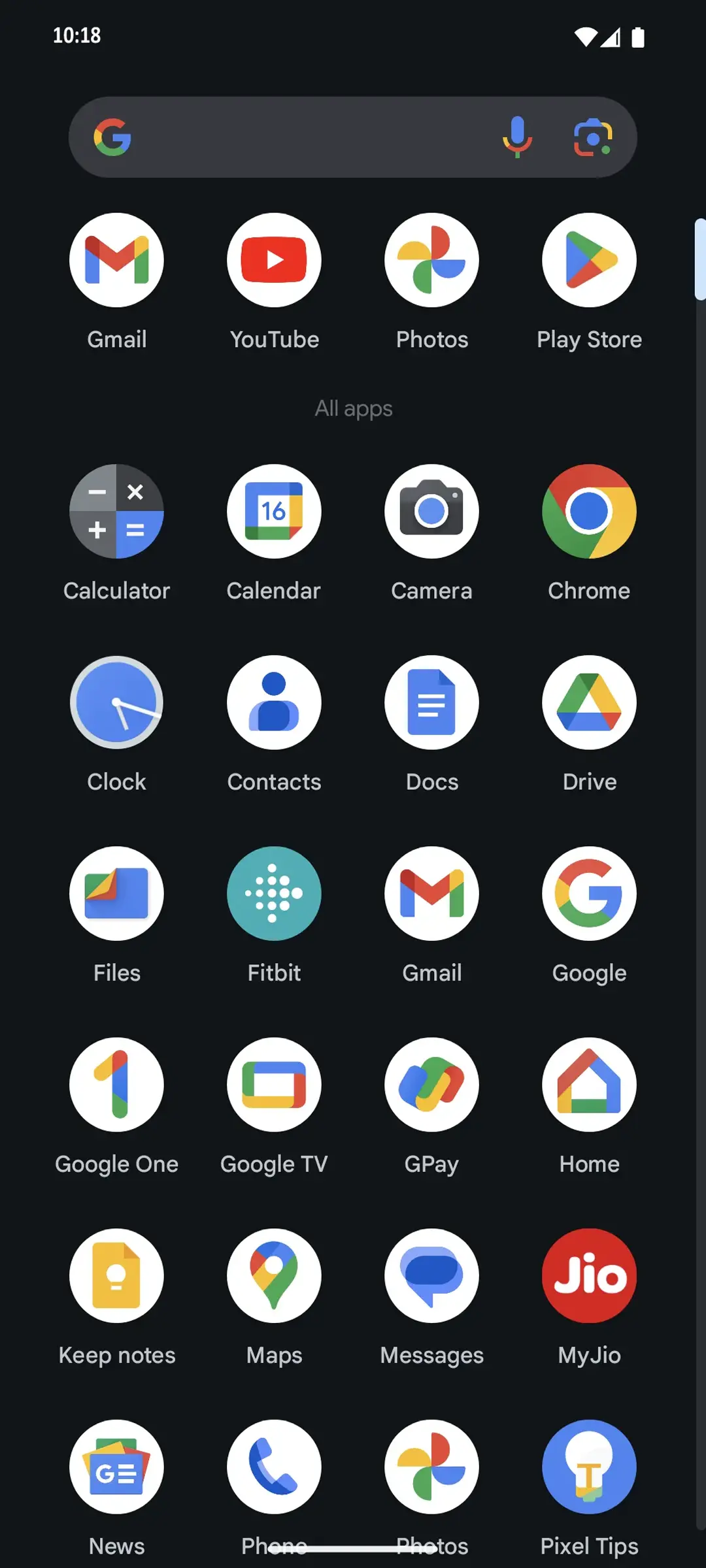Open the GPay app
This screenshot has height=1568, width=706.
[x=431, y=1085]
